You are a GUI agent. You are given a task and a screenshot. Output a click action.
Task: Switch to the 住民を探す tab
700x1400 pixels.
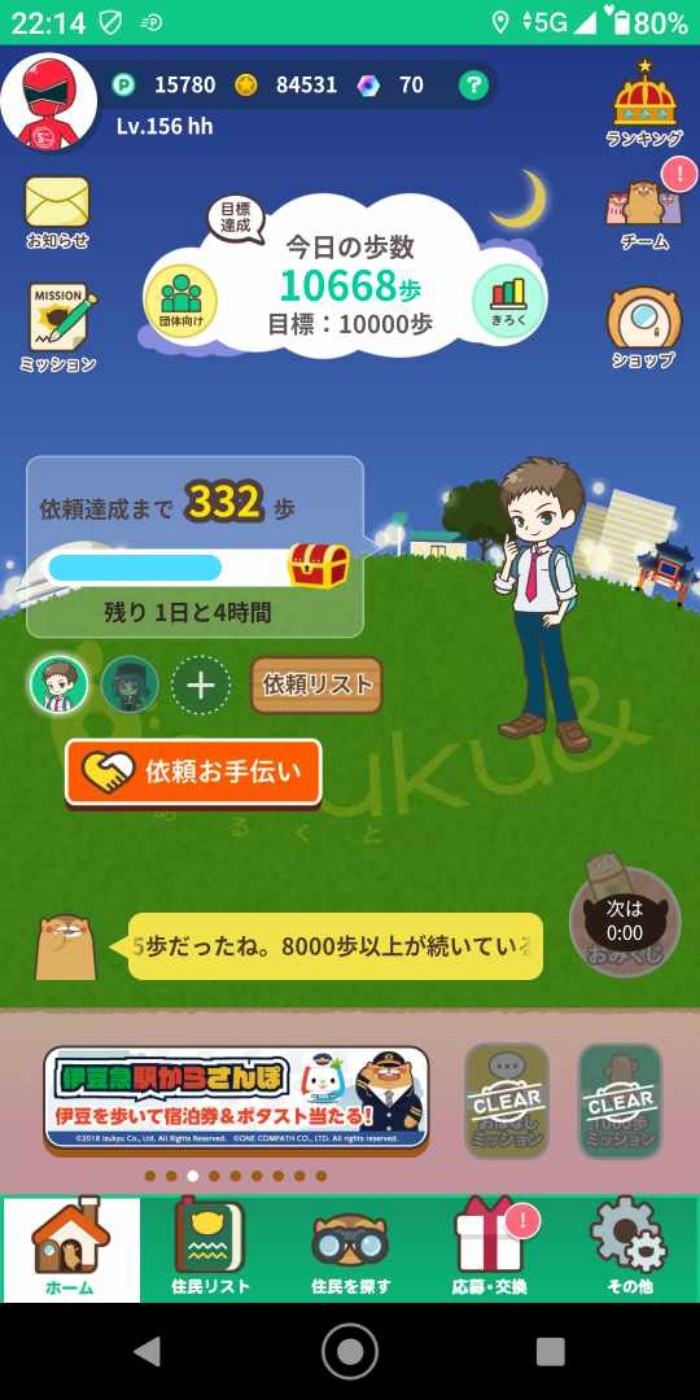pos(350,1250)
